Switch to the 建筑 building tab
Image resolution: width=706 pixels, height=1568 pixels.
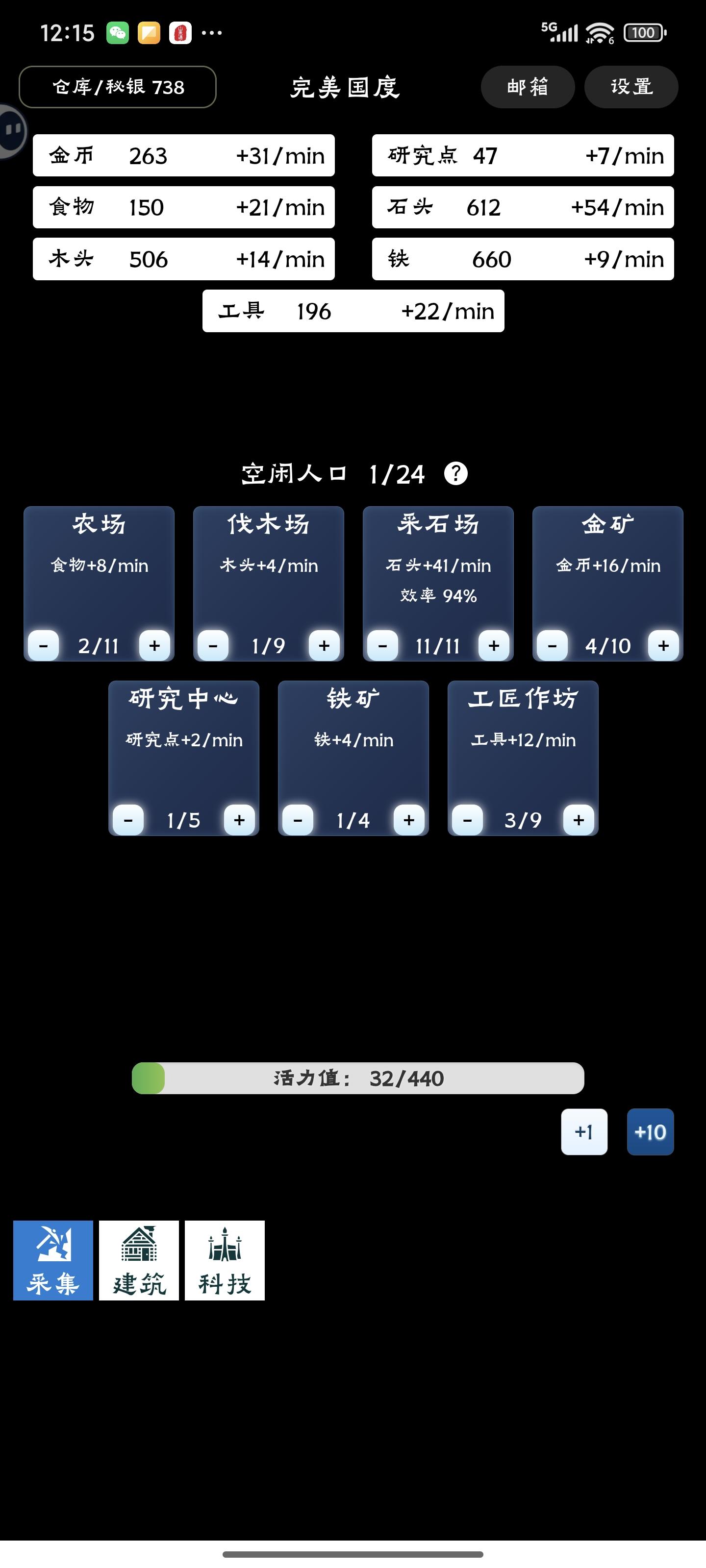click(139, 1260)
